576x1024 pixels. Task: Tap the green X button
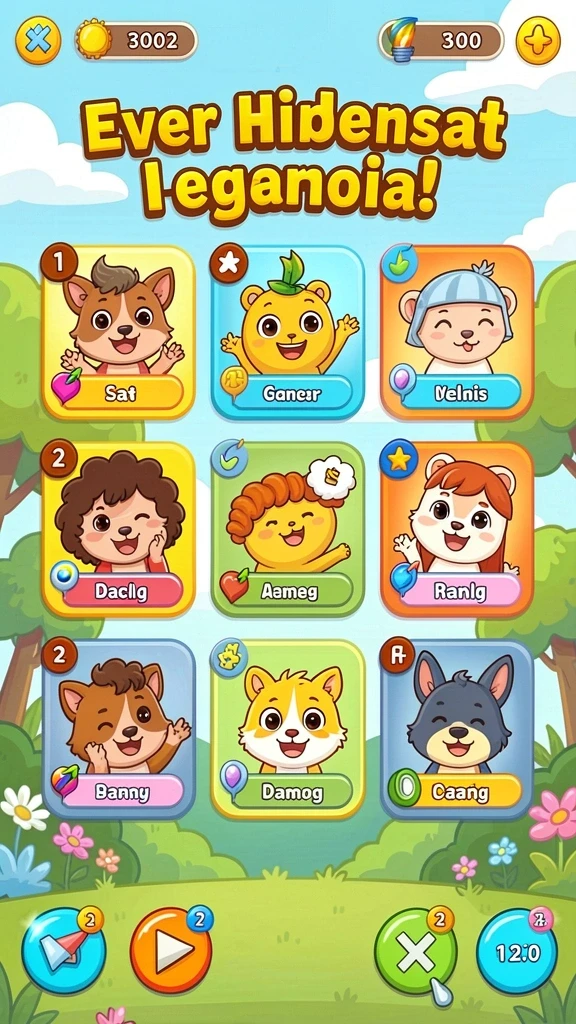[x=416, y=951]
